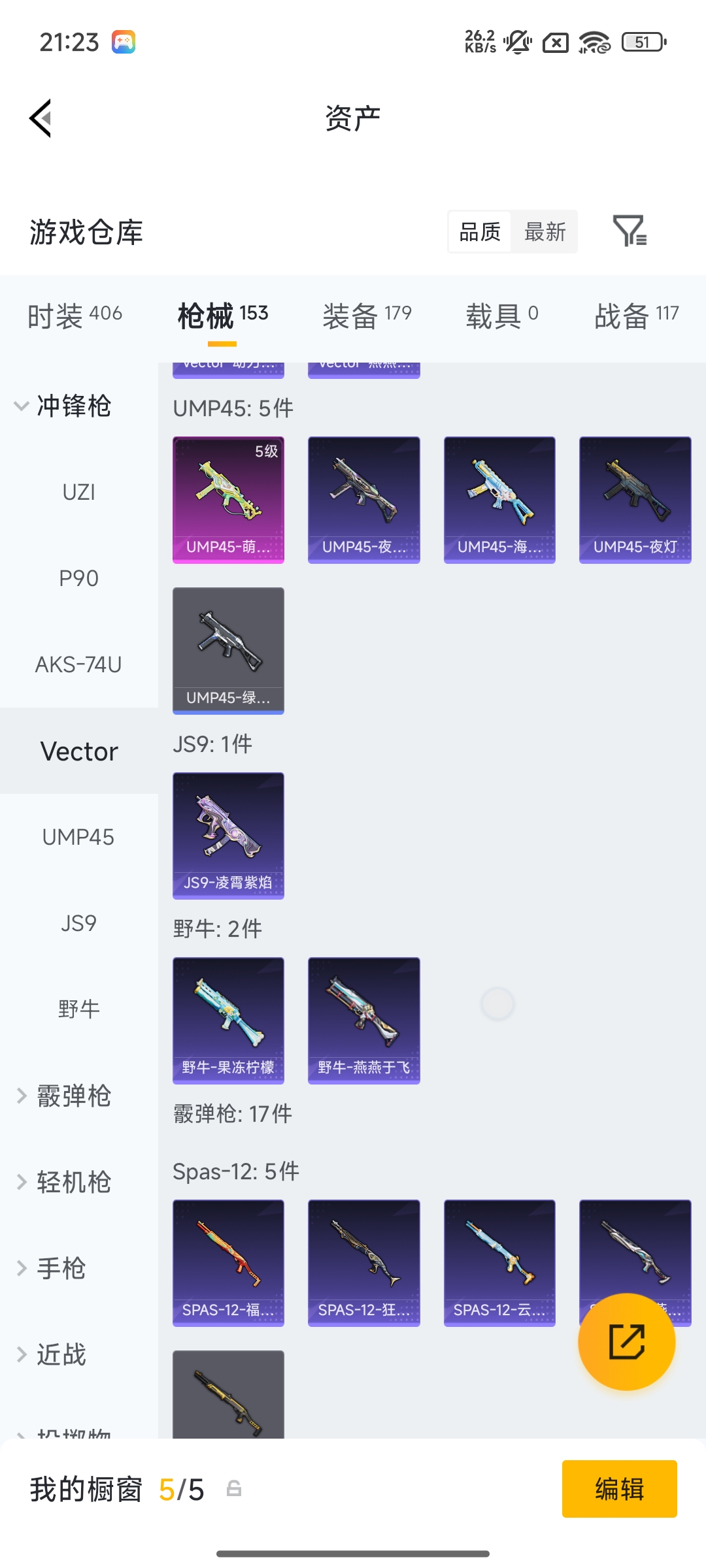706x1568 pixels.
Task: Expand the 手枪 category
Action: (59, 1268)
